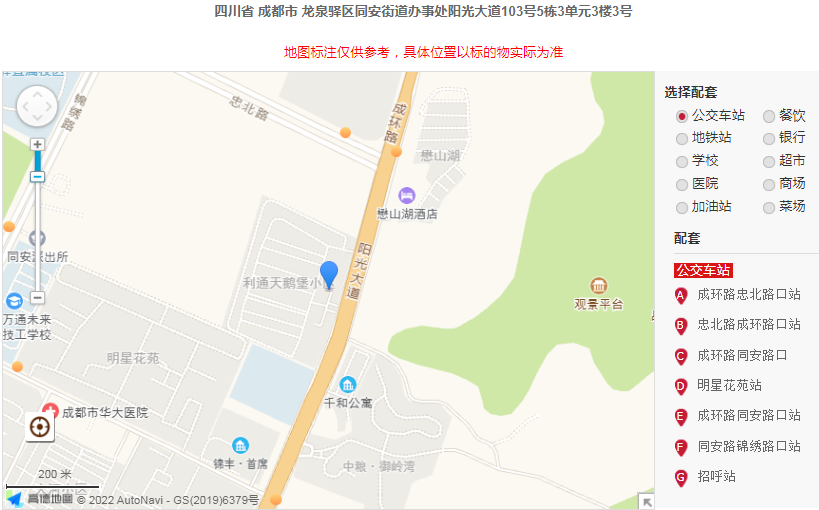This screenshot has height=510, width=819.
Task: Select the 菜场 radio option
Action: point(769,208)
